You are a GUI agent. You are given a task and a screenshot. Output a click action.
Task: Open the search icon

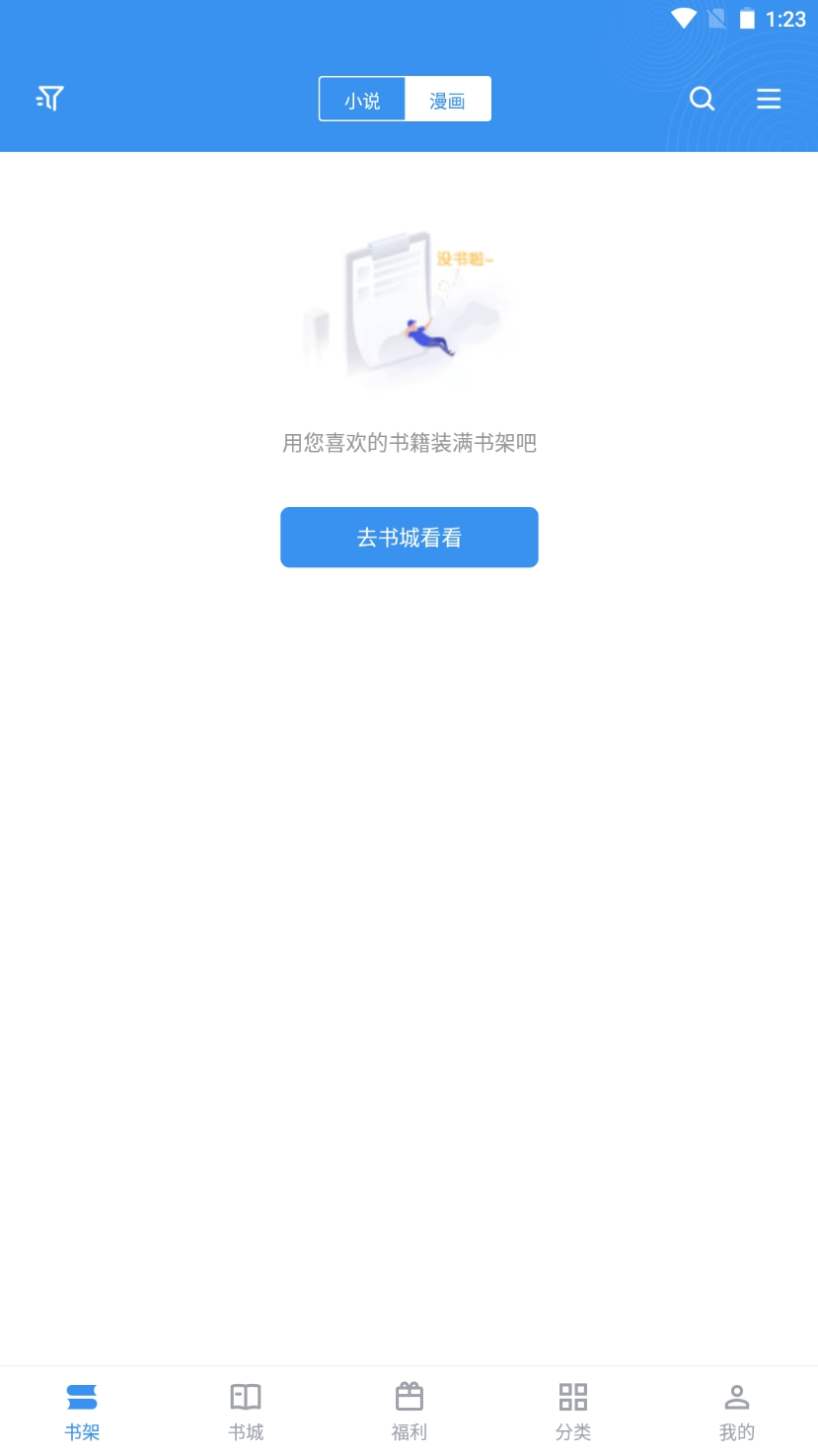tap(702, 99)
